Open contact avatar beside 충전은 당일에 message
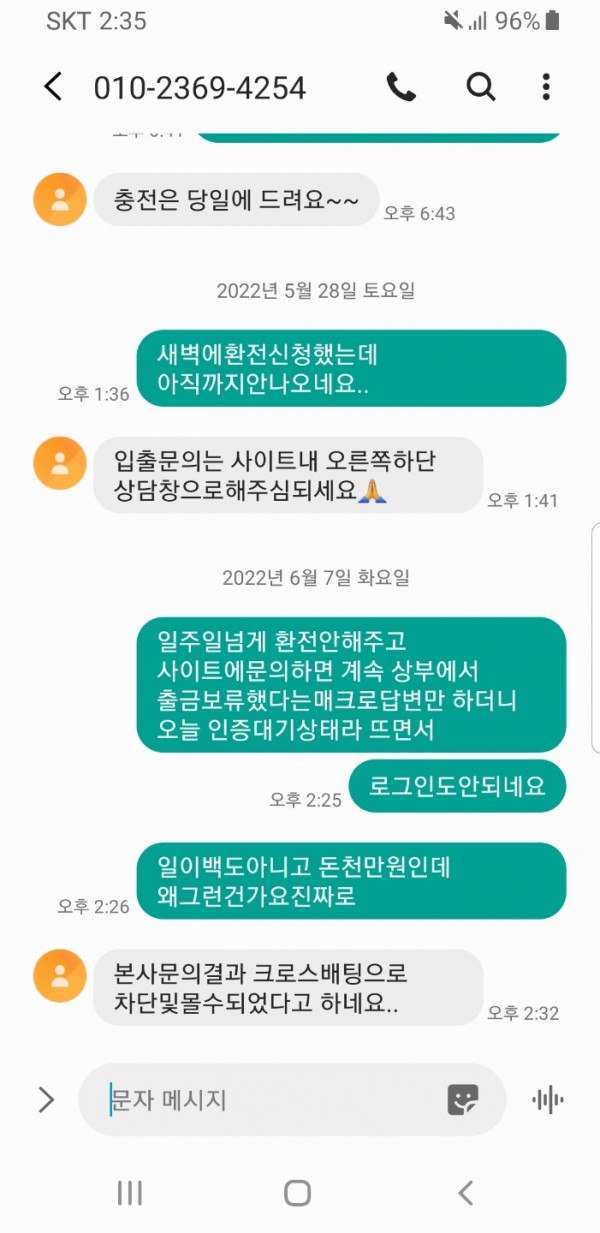This screenshot has width=600, height=1233. 60,199
